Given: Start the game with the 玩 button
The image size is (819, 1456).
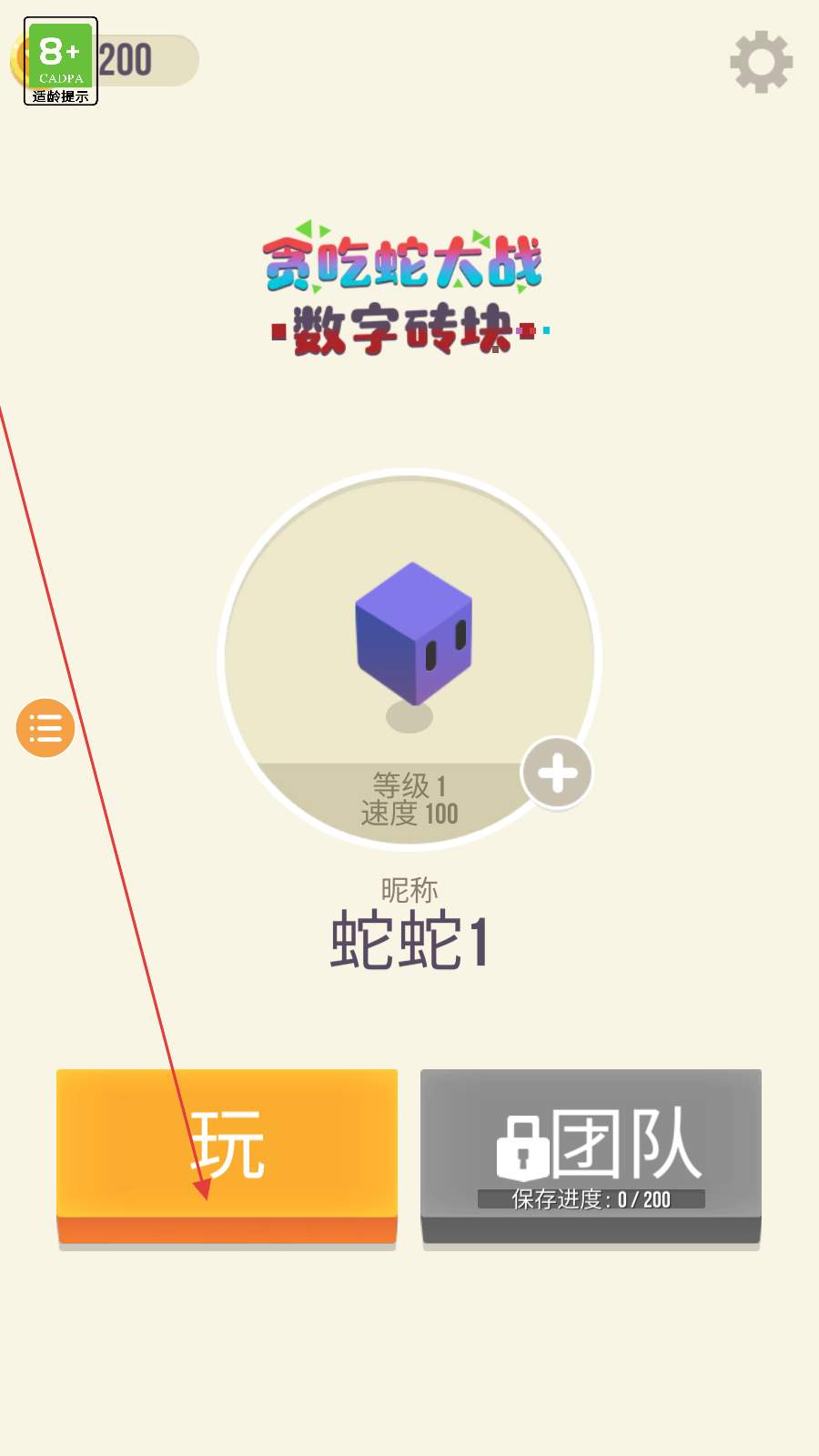Looking at the screenshot, I should tap(227, 1148).
